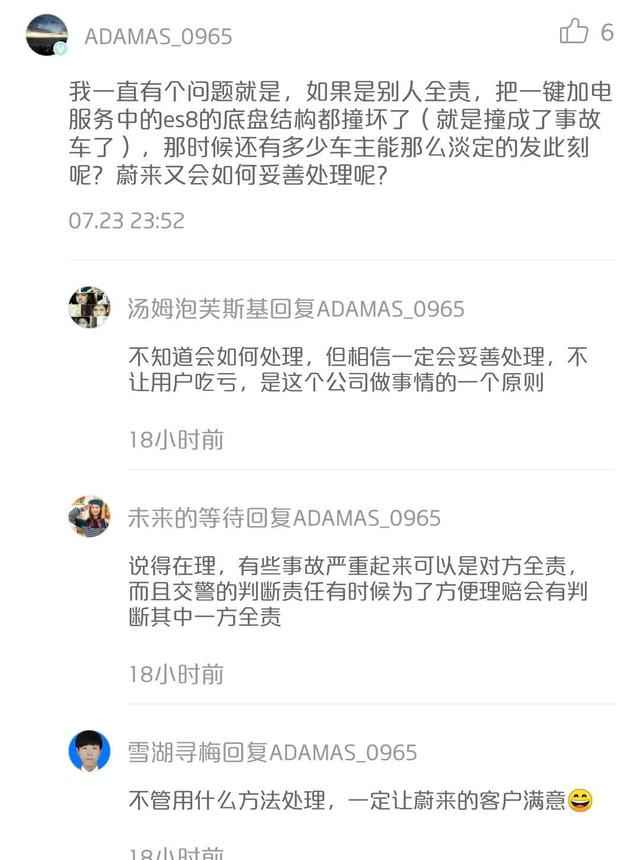Like ADAMAS_0965's comment
The height and width of the screenshot is (860, 640).
575,32
